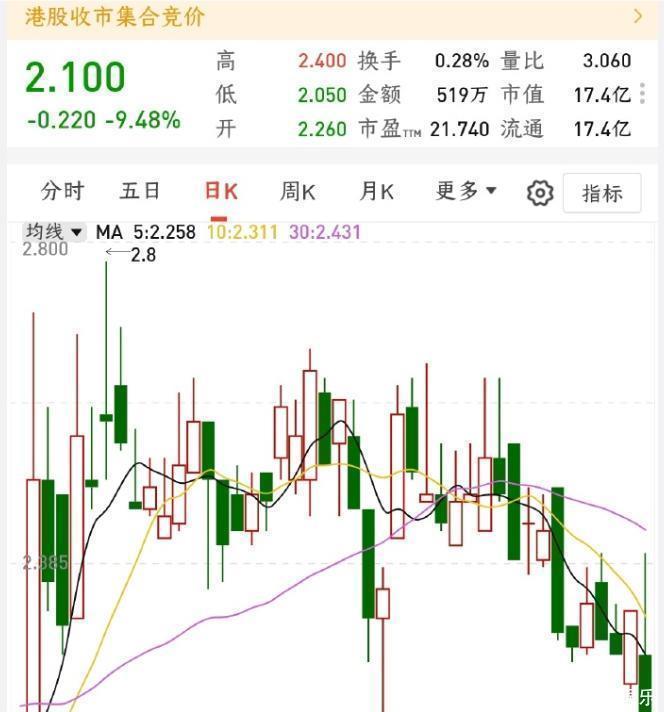This screenshot has height=712, width=664.
Task: Switch to the 月K chart tab
Action: (x=376, y=192)
